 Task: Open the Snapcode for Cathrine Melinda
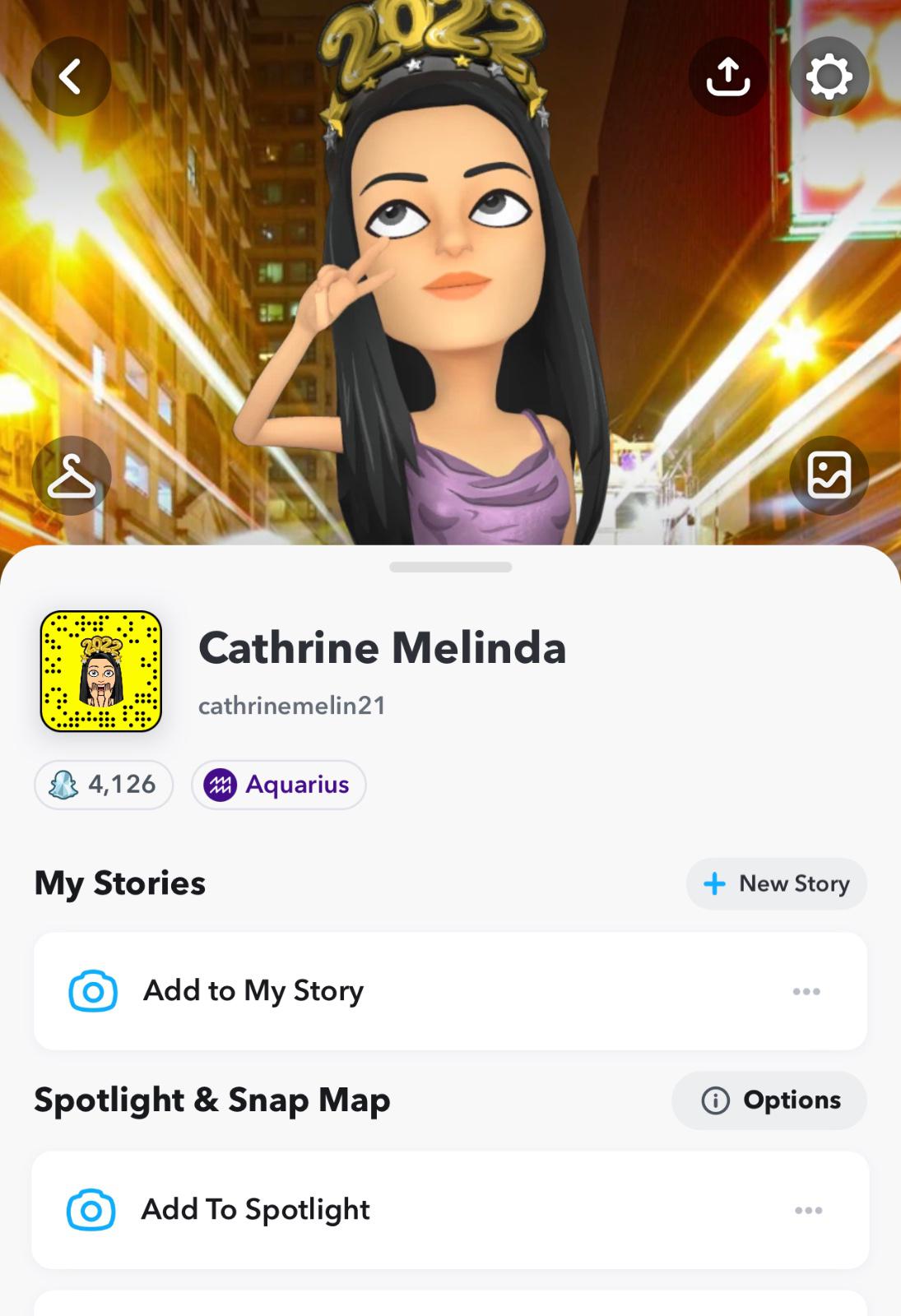101,671
